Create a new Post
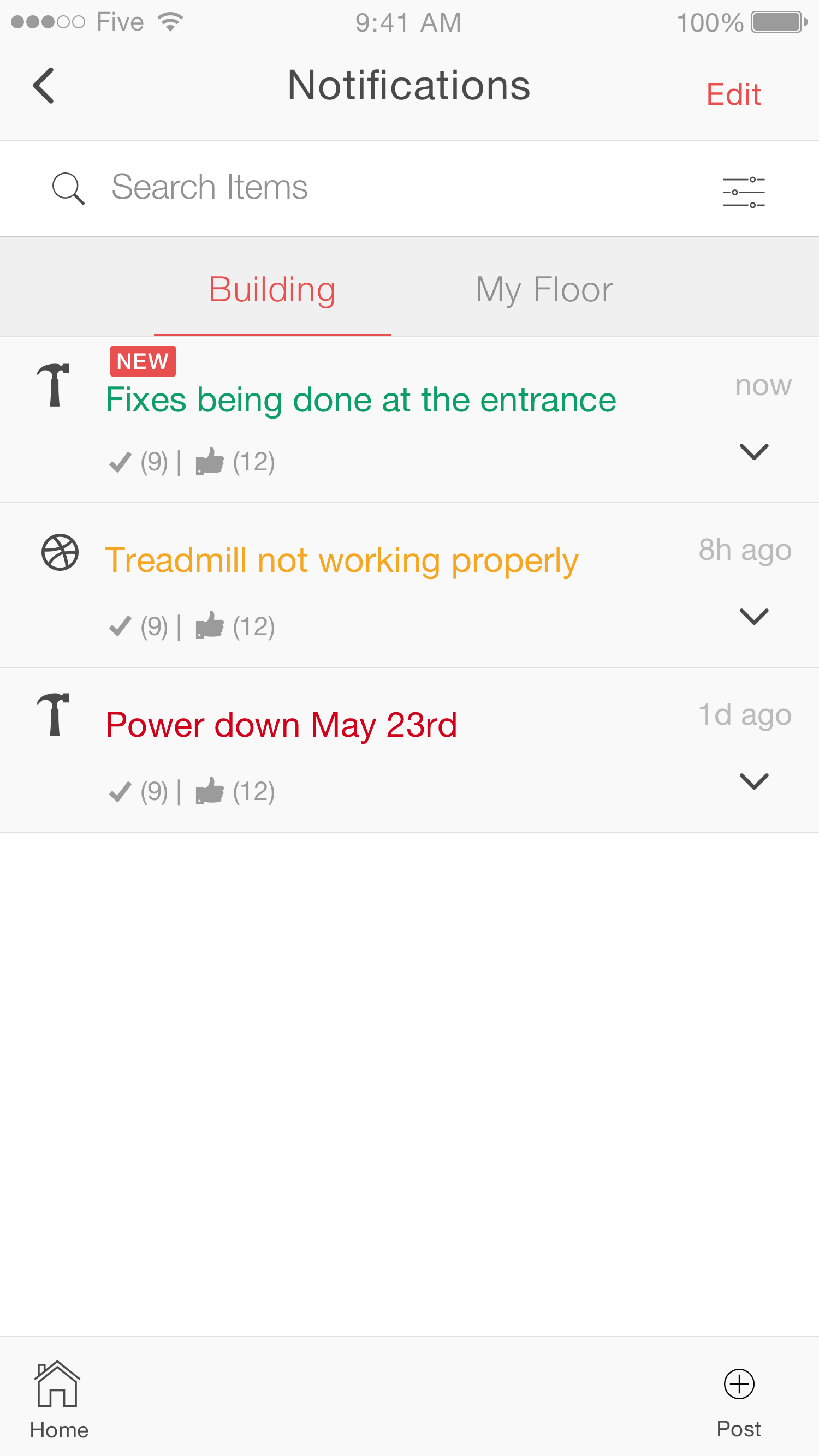This screenshot has height=1456, width=819. coord(739,1403)
